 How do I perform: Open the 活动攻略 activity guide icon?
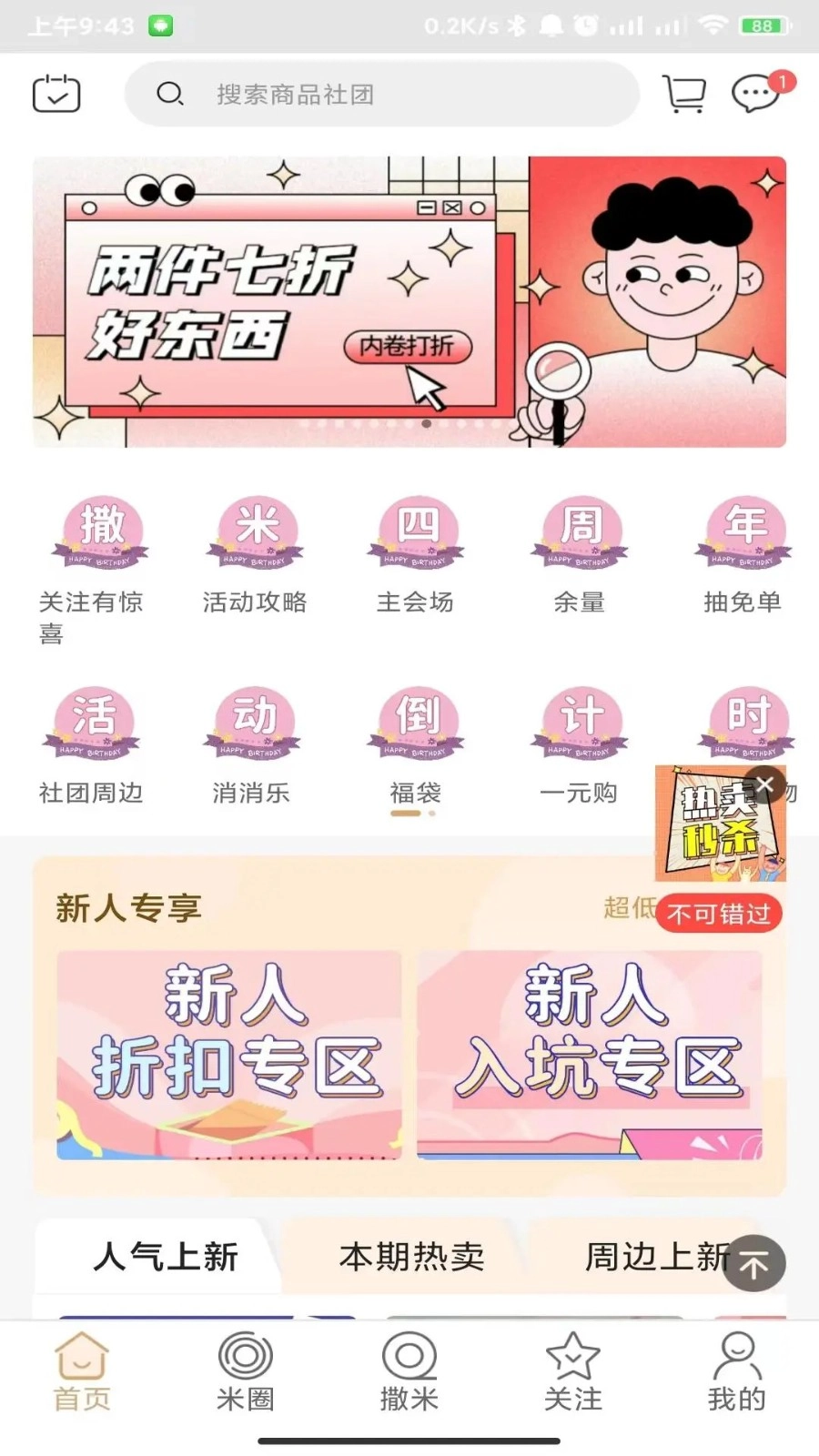pos(255,537)
